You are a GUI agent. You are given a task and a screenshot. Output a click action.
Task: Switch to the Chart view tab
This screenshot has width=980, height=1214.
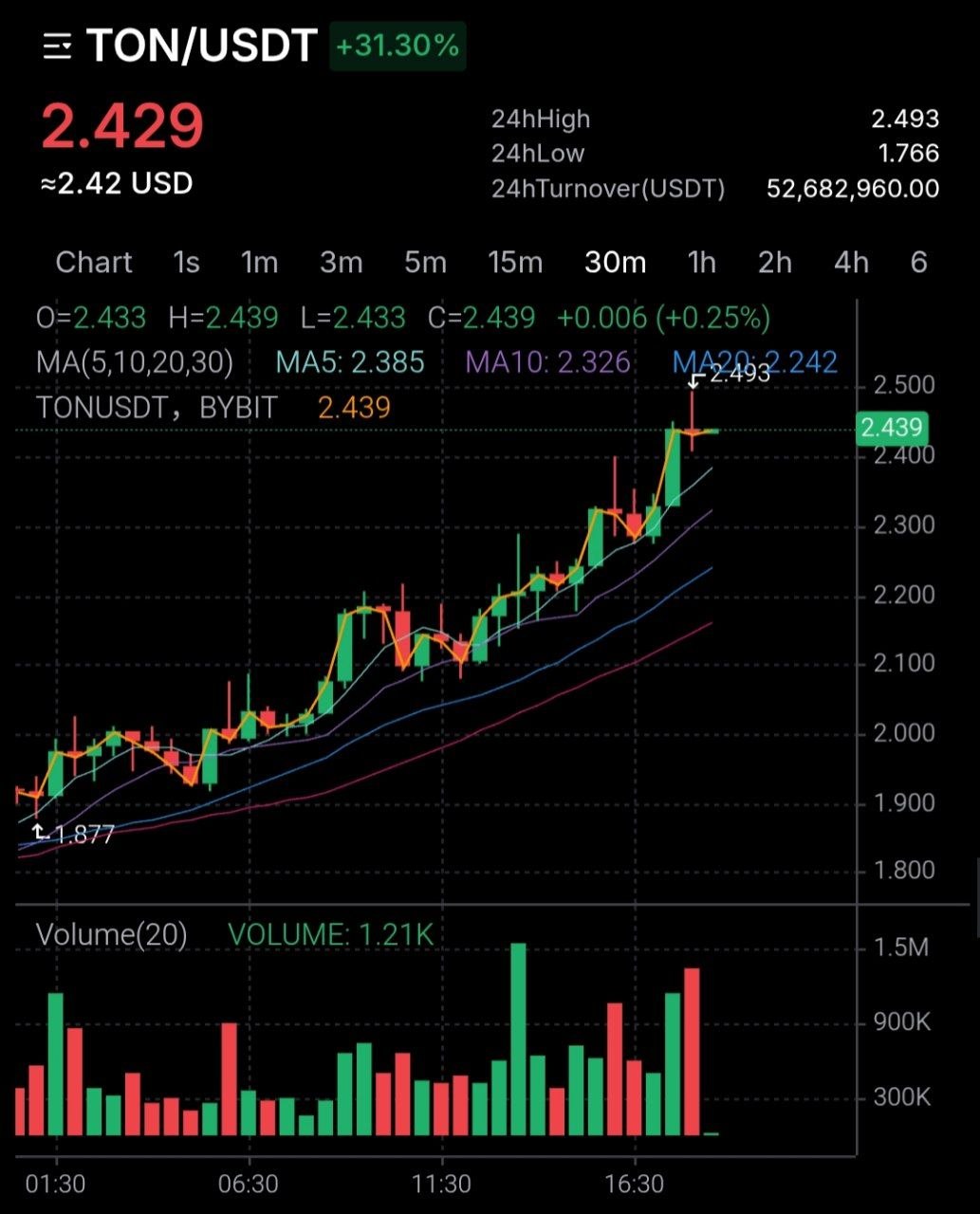[x=94, y=263]
